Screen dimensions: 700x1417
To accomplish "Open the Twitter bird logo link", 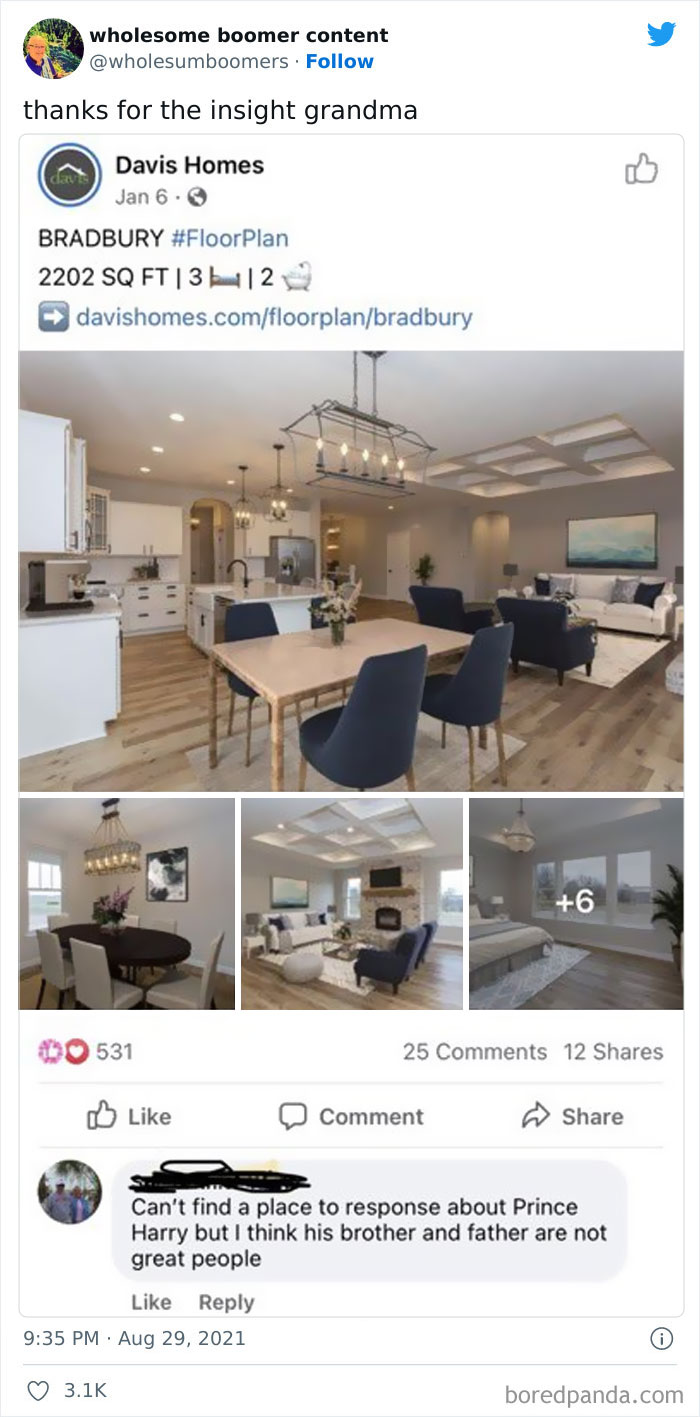I will pyautogui.click(x=661, y=35).
